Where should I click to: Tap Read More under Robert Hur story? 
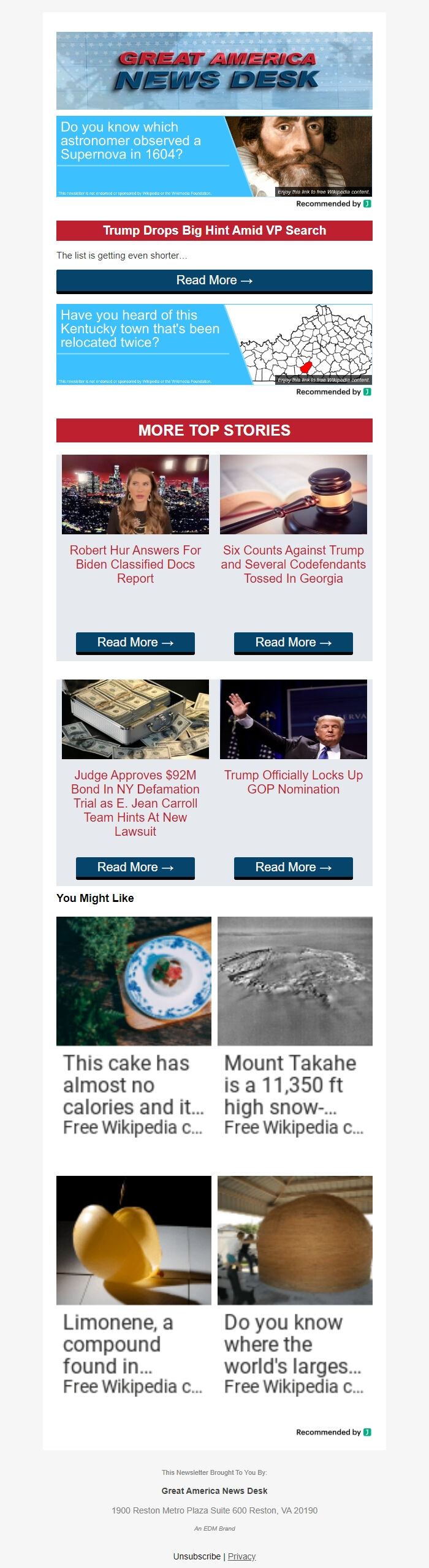tap(135, 642)
